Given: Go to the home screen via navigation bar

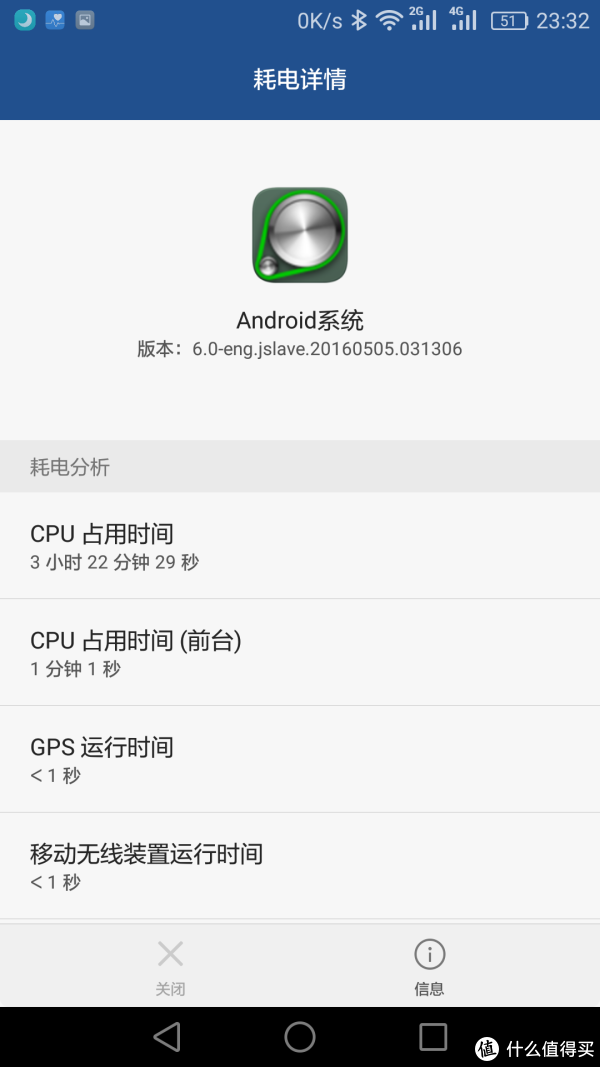Looking at the screenshot, I should 300,1037.
